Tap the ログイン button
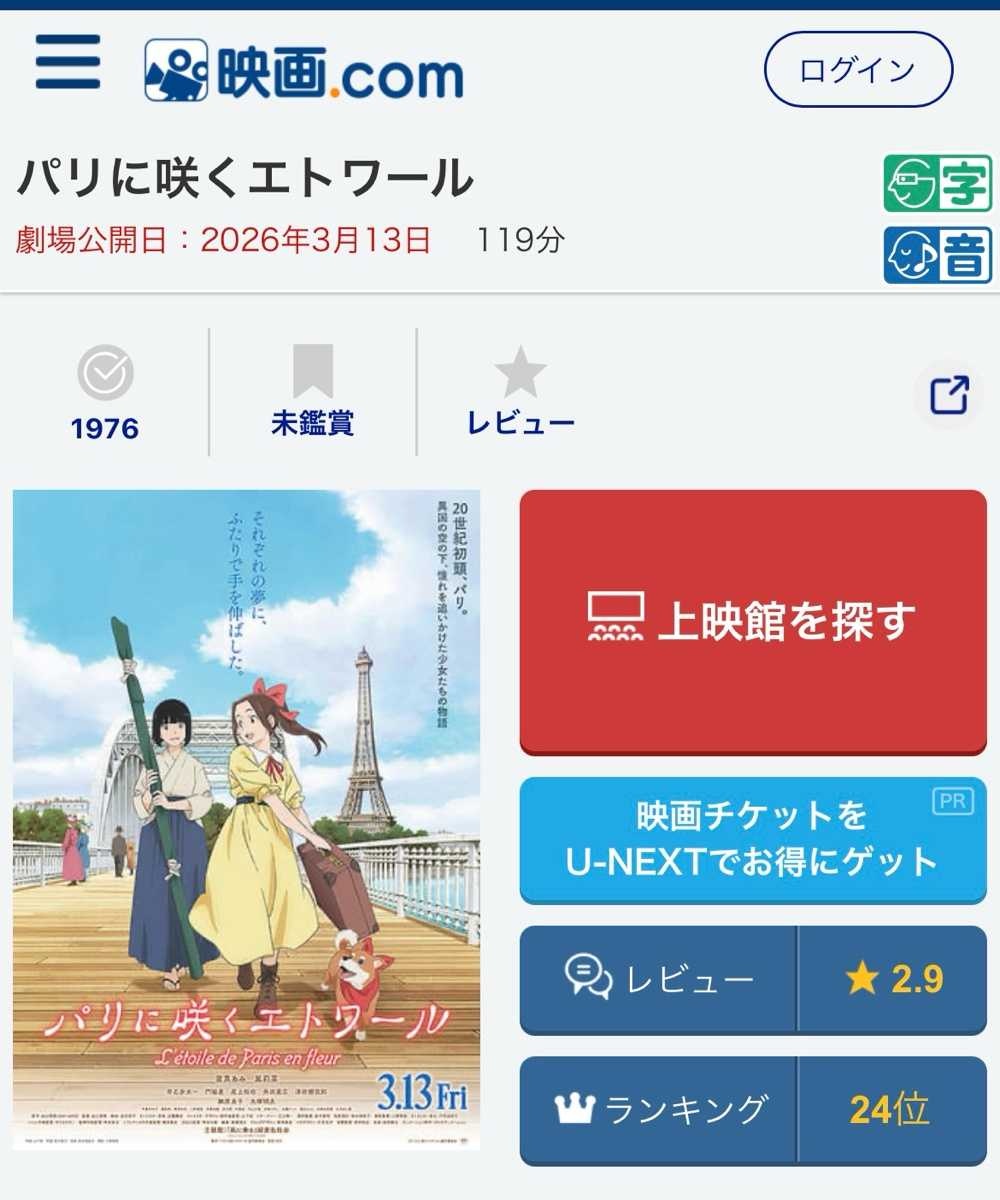Image resolution: width=1000 pixels, height=1200 pixels. [x=858, y=70]
